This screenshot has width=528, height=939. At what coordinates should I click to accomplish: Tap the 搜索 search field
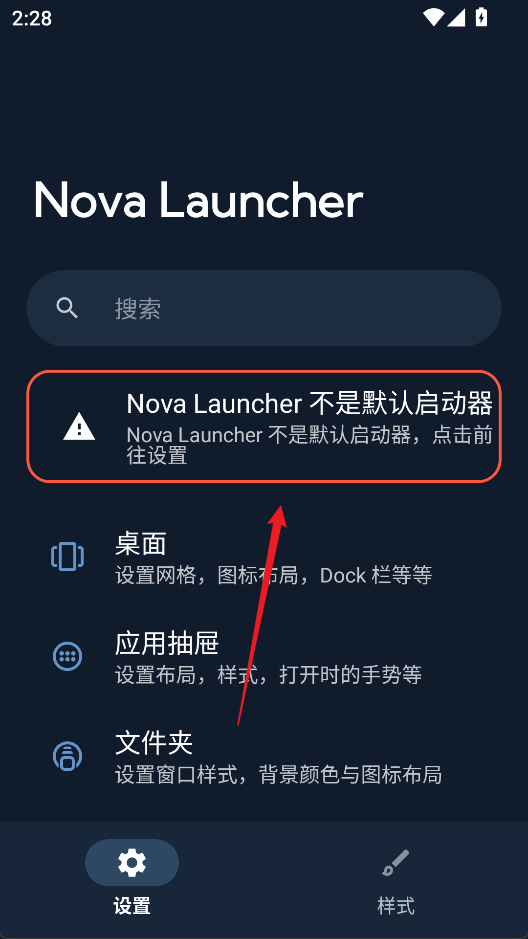tap(263, 308)
